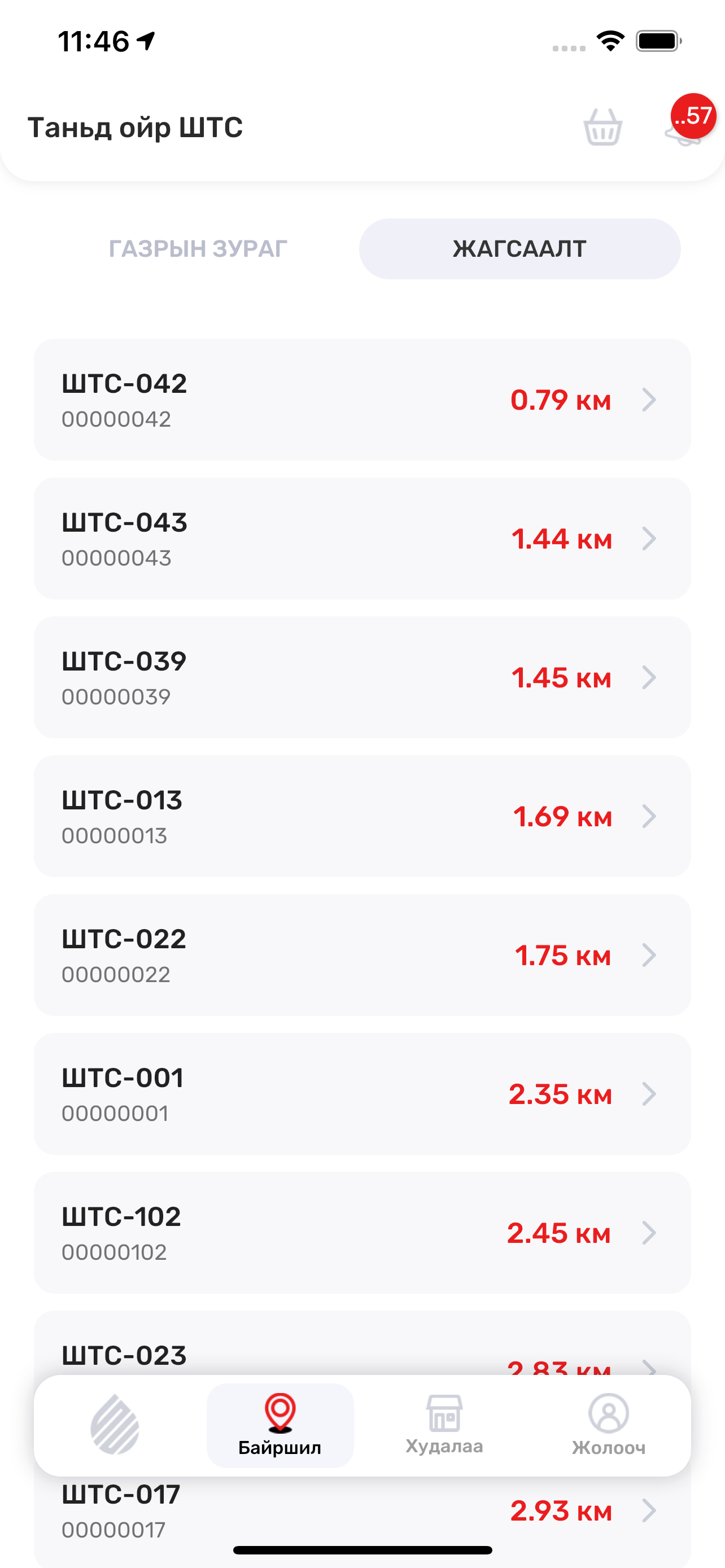Show station ШТС-001 details
The image size is (725, 1568).
click(x=362, y=1093)
